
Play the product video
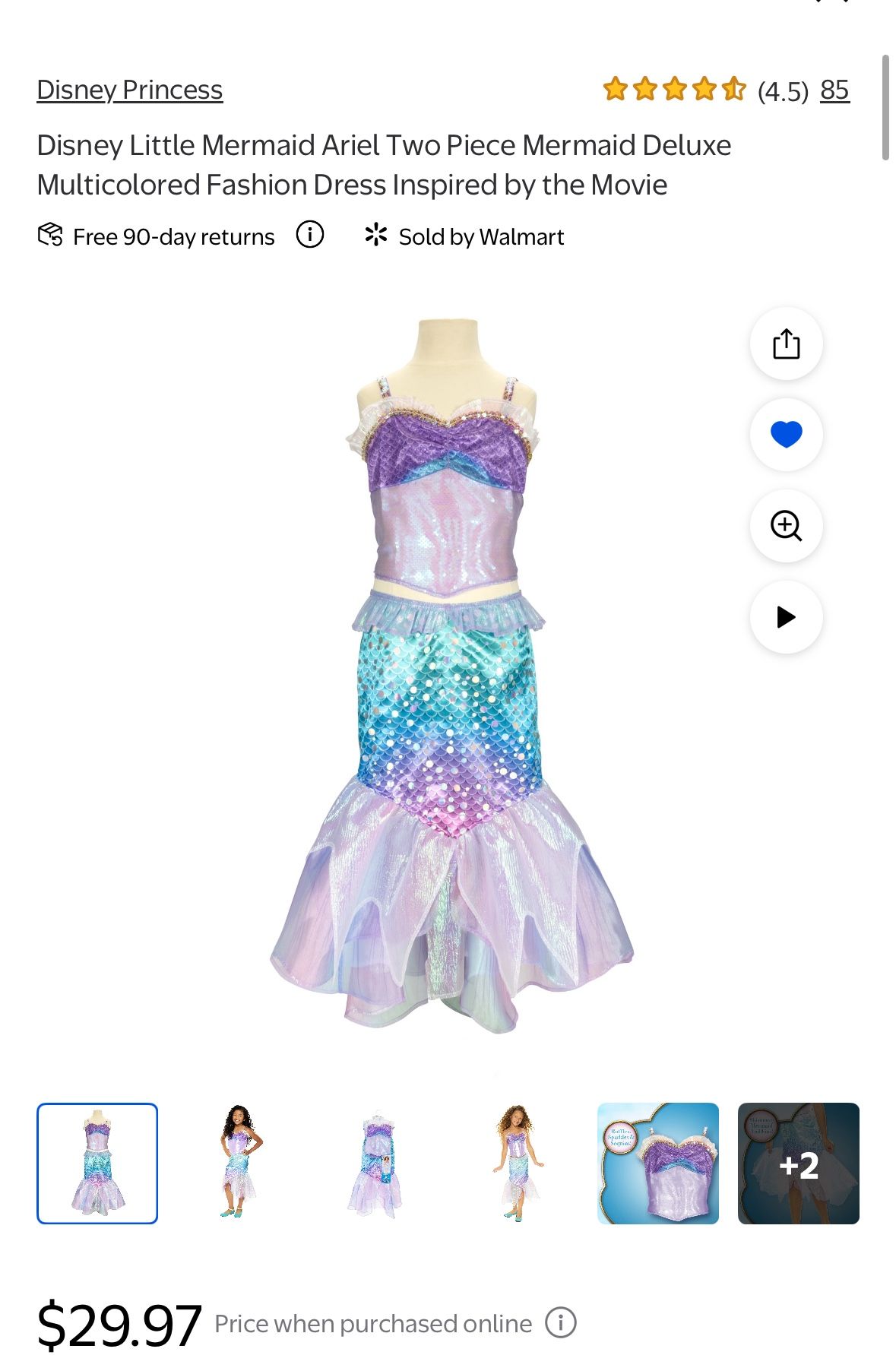coord(786,617)
